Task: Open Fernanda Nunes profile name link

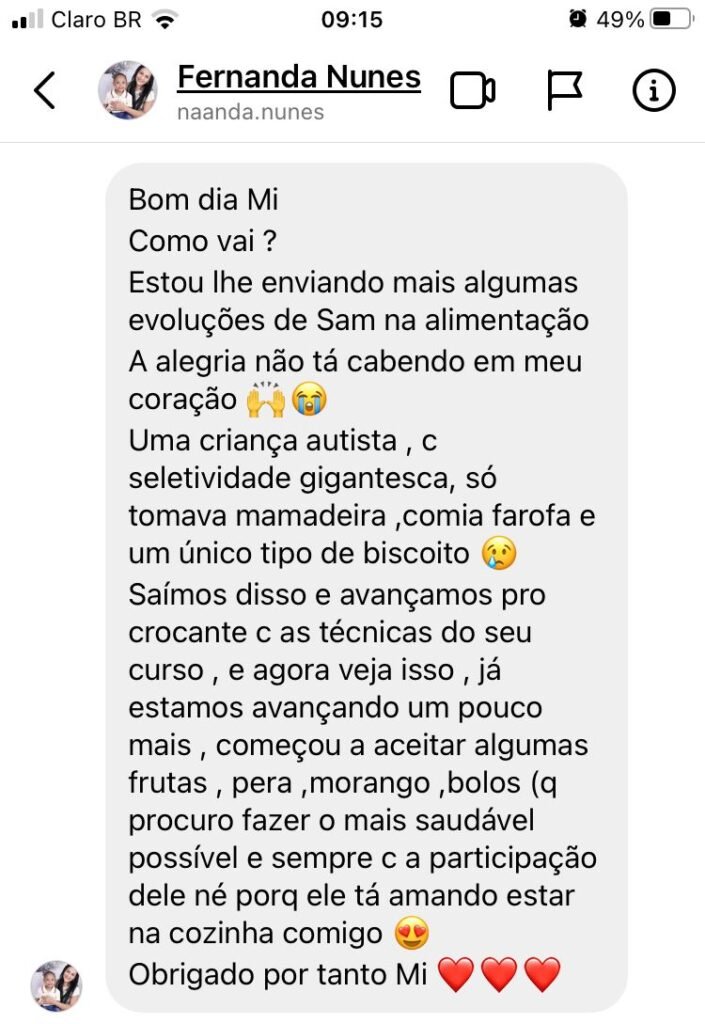Action: point(299,77)
